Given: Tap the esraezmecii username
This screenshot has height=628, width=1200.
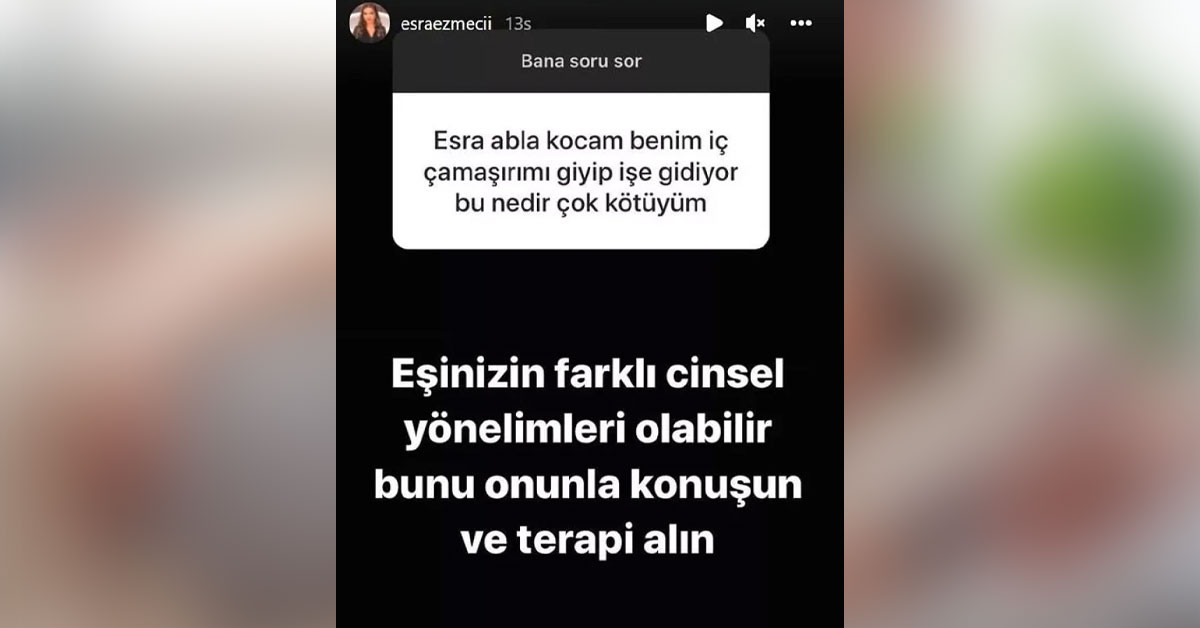Looking at the screenshot, I should [445, 22].
